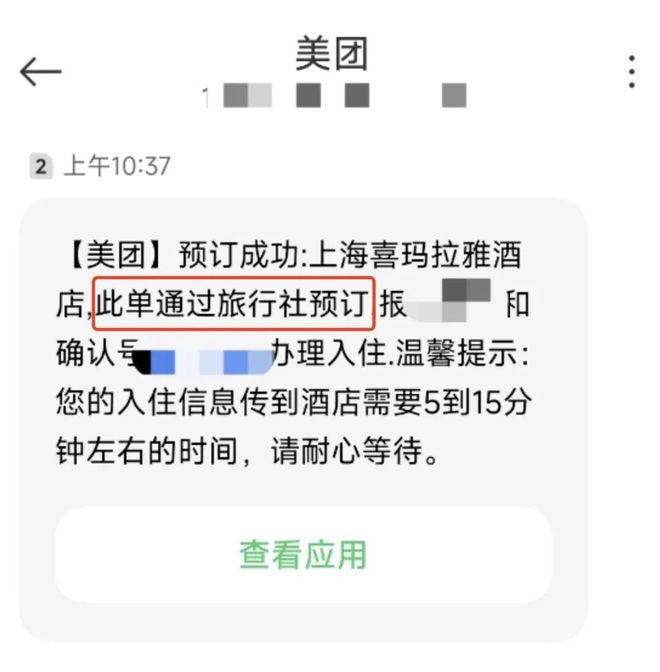
Task: Go back from the 美团 message thread
Action: 40,72
